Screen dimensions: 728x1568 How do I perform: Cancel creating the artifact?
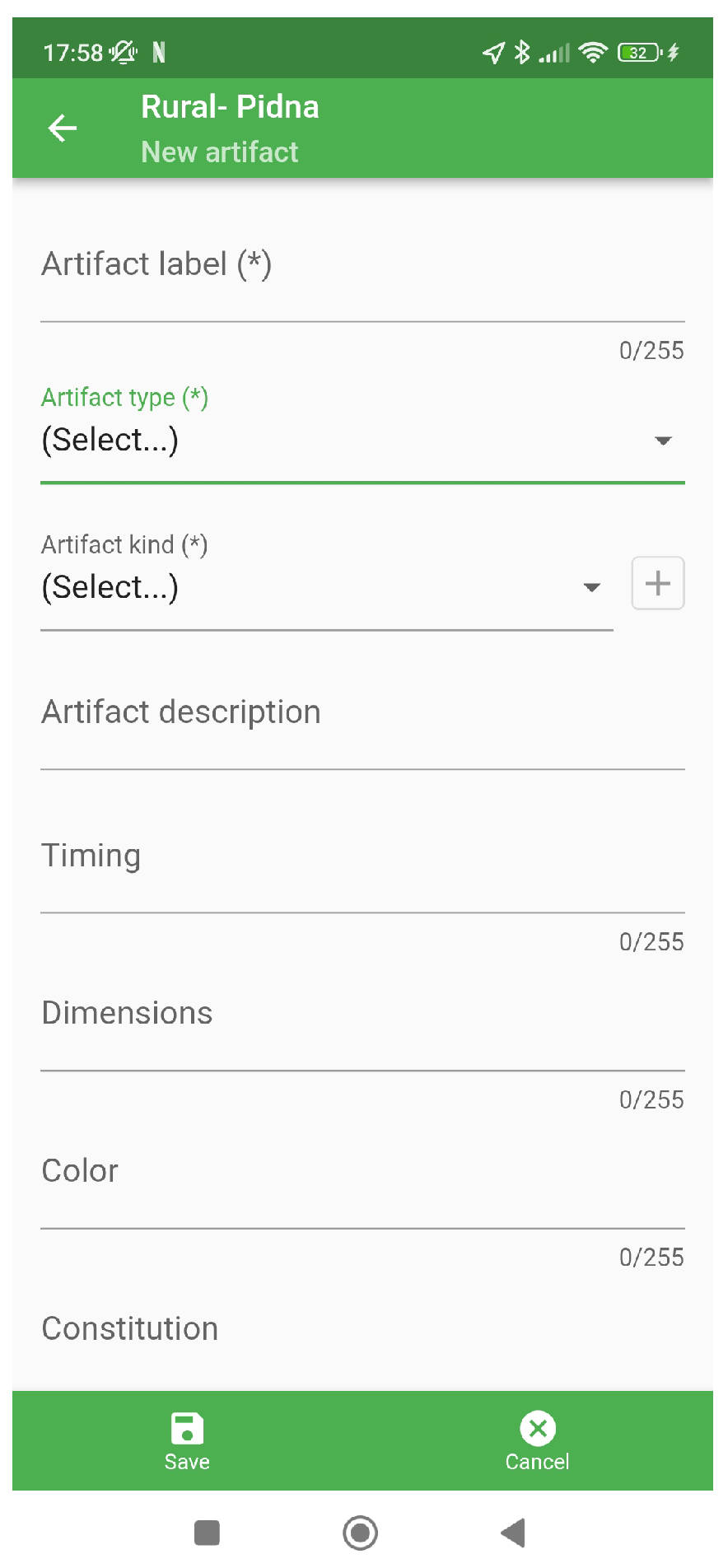click(537, 1441)
